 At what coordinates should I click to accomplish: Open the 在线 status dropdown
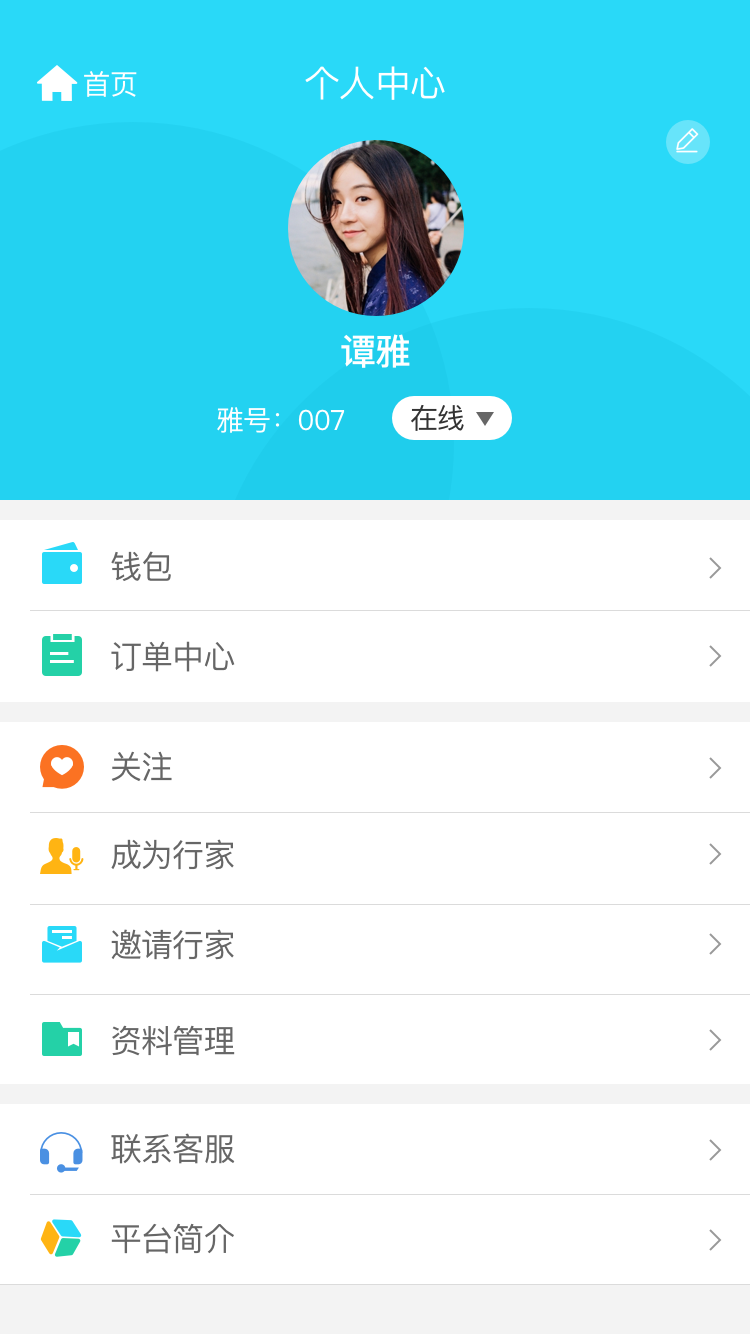pyautogui.click(x=451, y=418)
